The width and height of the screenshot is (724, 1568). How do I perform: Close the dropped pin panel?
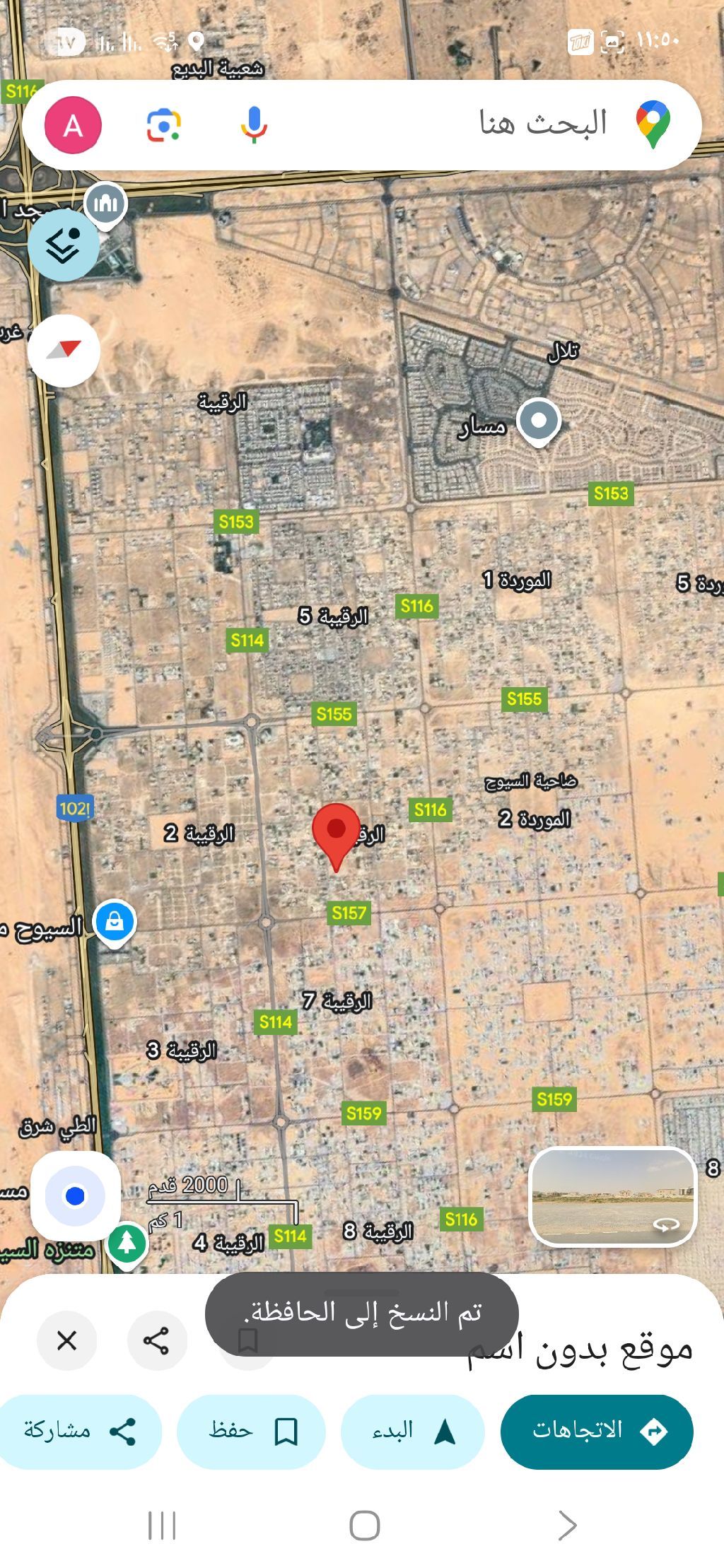pos(67,1340)
